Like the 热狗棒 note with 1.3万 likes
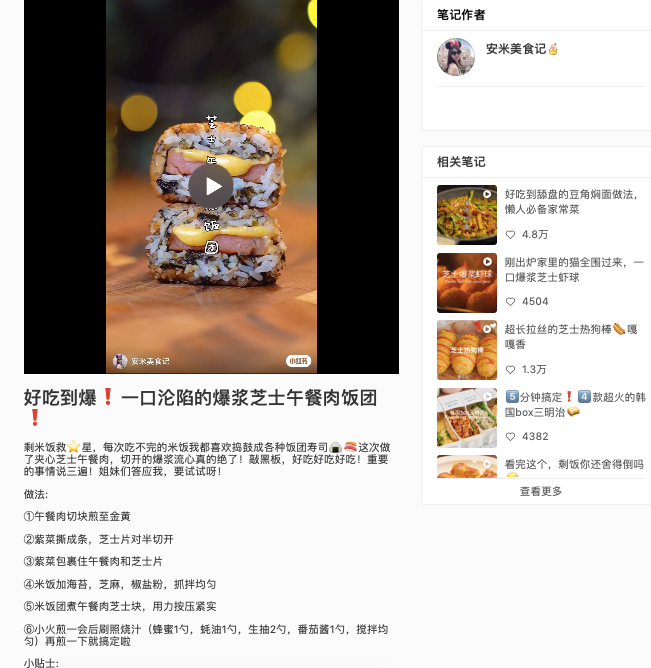 pyautogui.click(x=511, y=369)
